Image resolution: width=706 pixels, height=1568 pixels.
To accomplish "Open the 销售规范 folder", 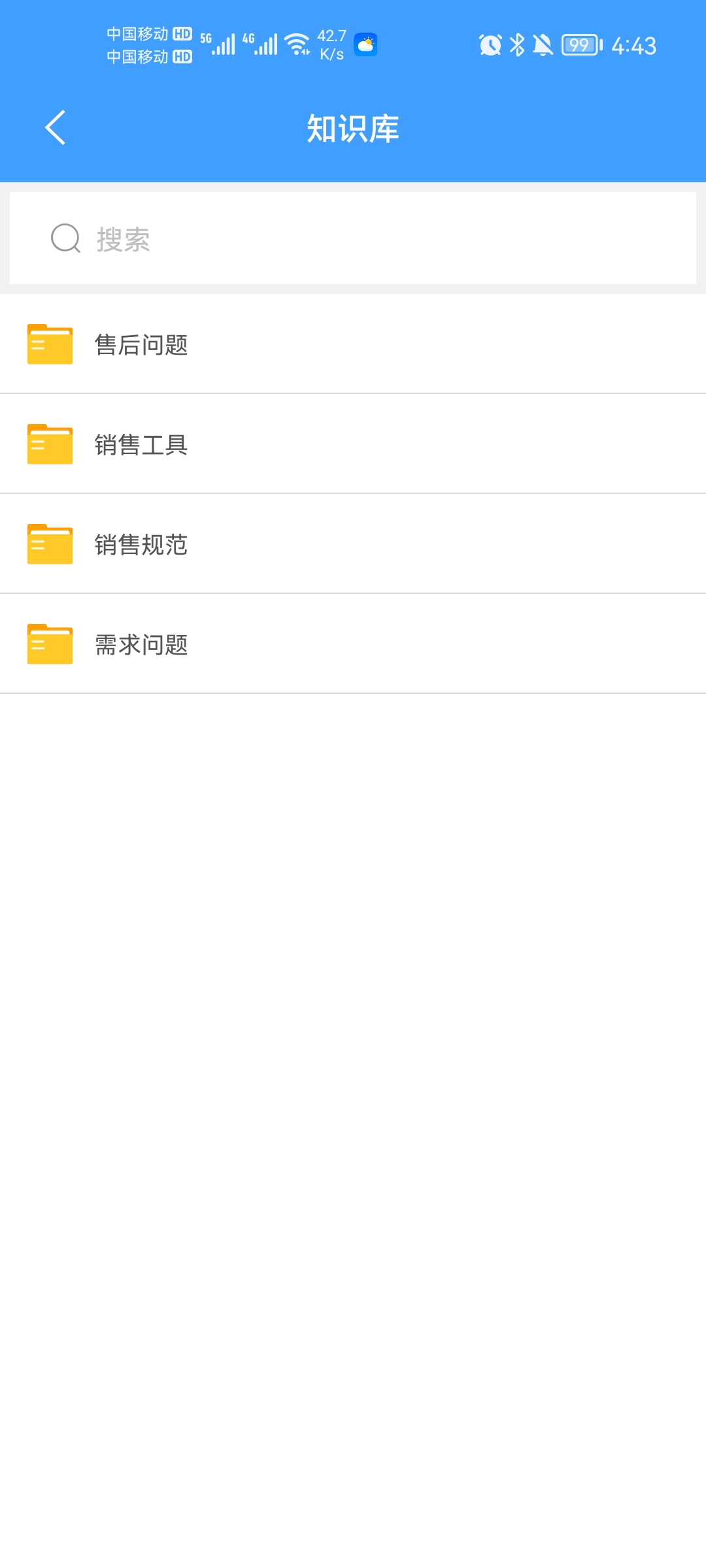I will click(x=353, y=544).
